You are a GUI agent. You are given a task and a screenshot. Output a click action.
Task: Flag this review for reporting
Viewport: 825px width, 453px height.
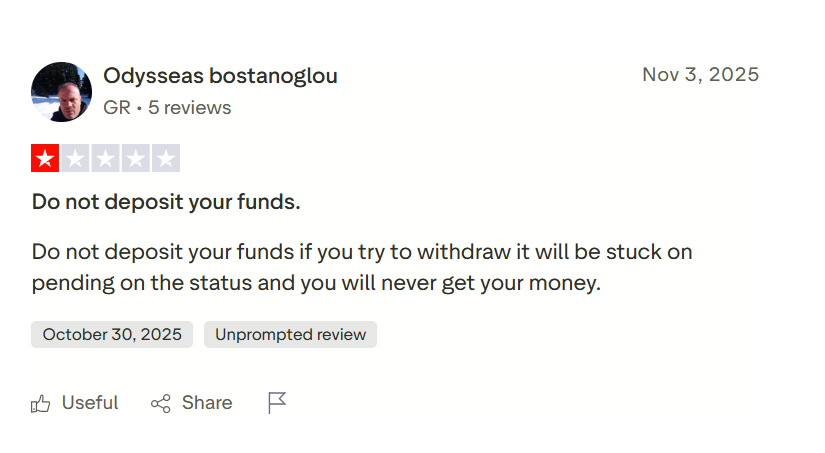coord(277,403)
